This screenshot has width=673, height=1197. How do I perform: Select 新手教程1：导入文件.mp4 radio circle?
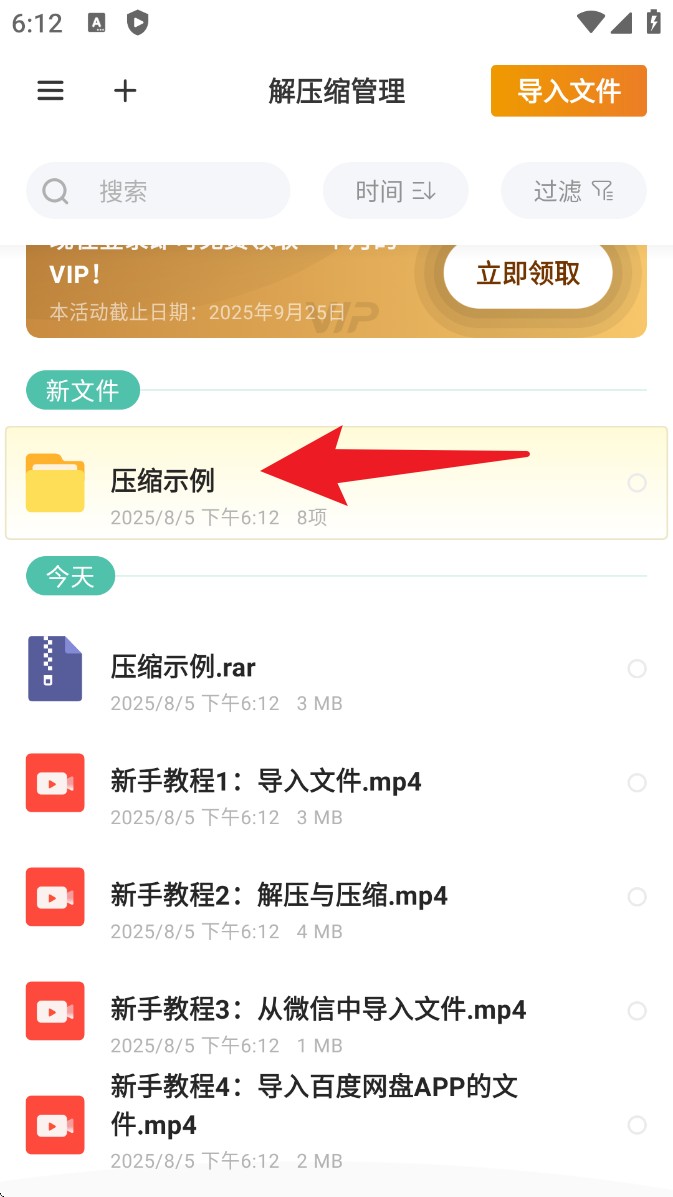(637, 783)
